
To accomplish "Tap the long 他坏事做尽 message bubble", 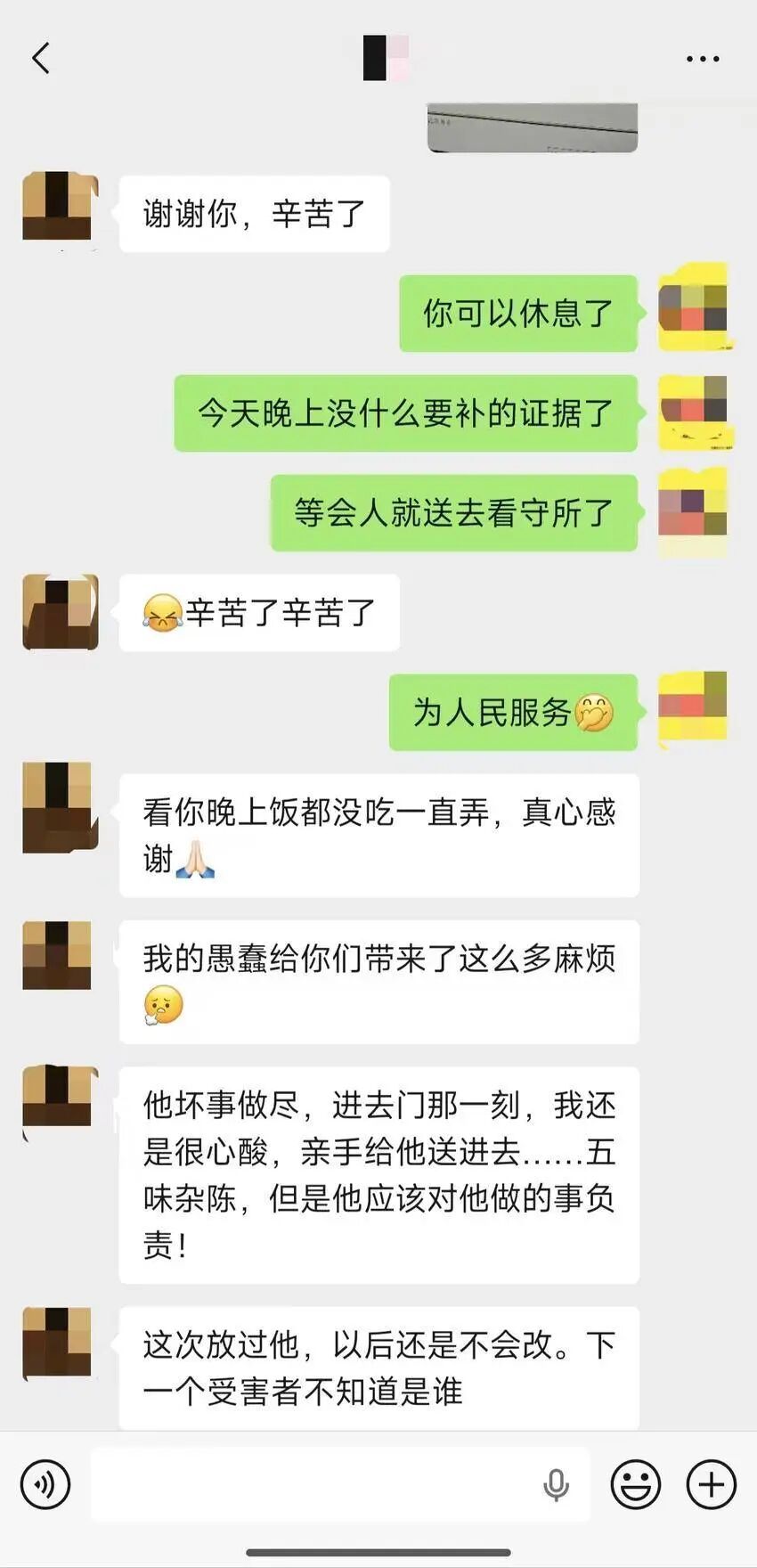I will tap(378, 1167).
